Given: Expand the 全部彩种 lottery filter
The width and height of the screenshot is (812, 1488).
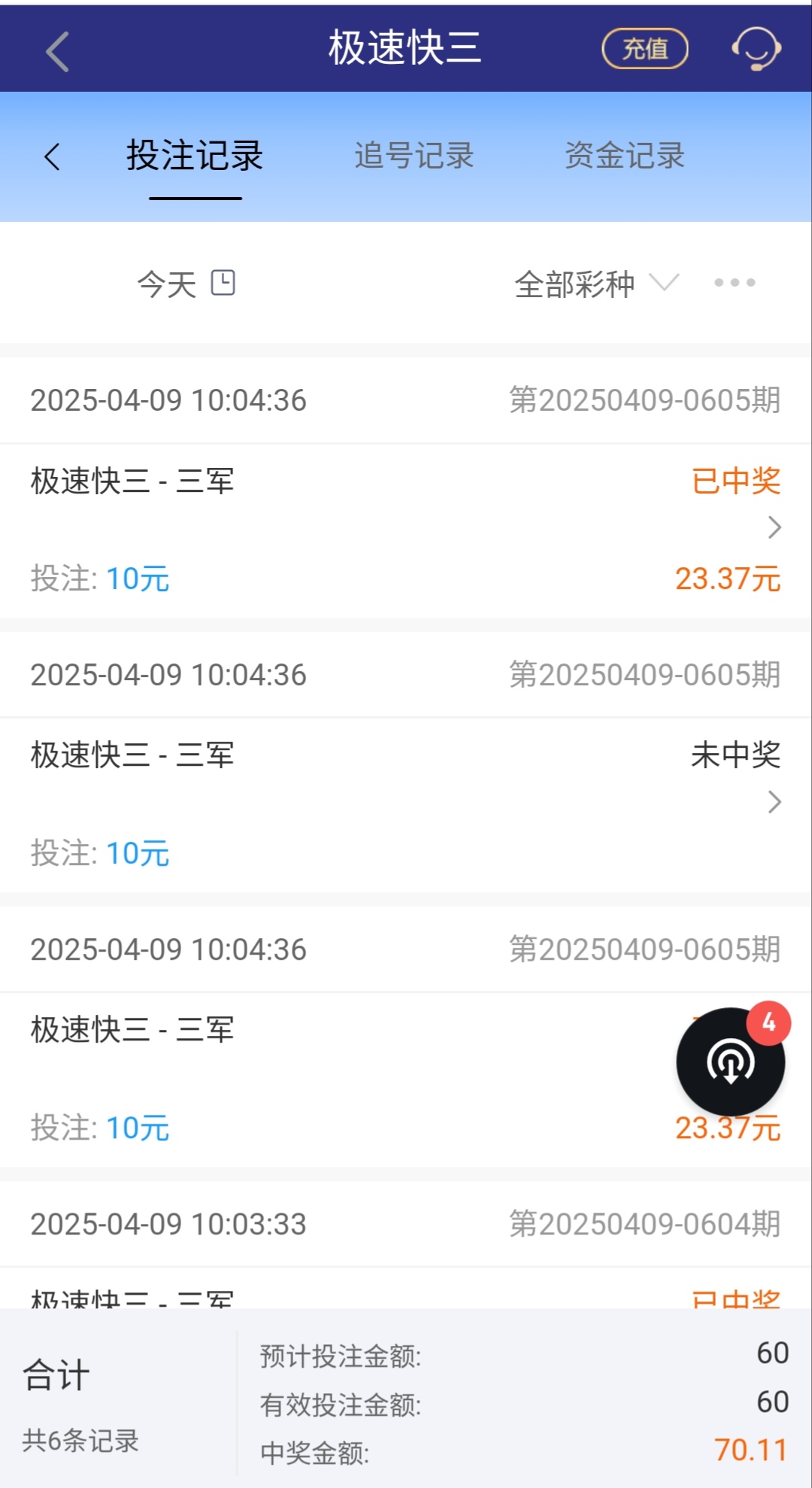Looking at the screenshot, I should click(x=595, y=284).
